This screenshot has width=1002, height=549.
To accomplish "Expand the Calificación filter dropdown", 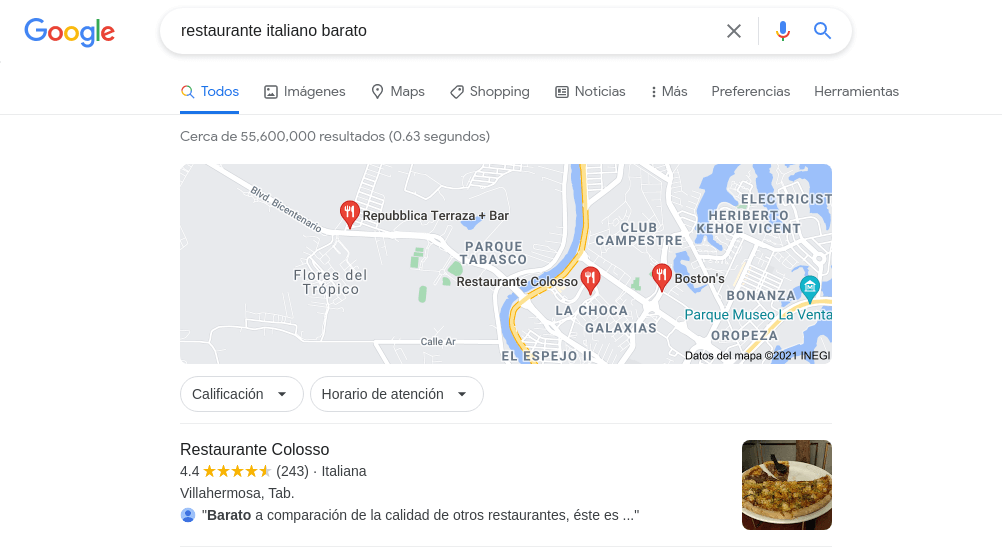I will click(240, 394).
